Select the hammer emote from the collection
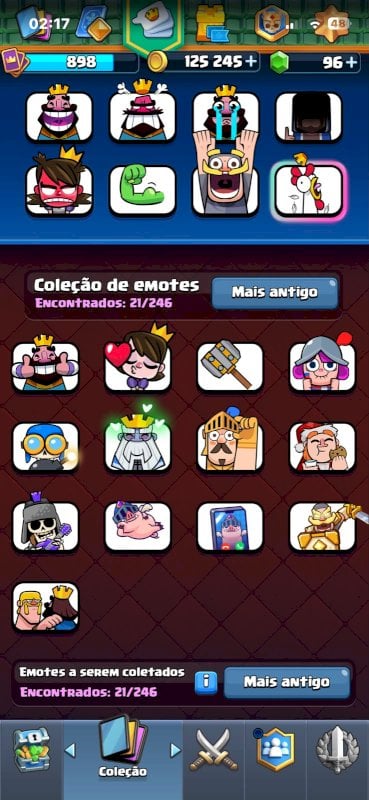Screen dimensions: 369x800 point(230,366)
